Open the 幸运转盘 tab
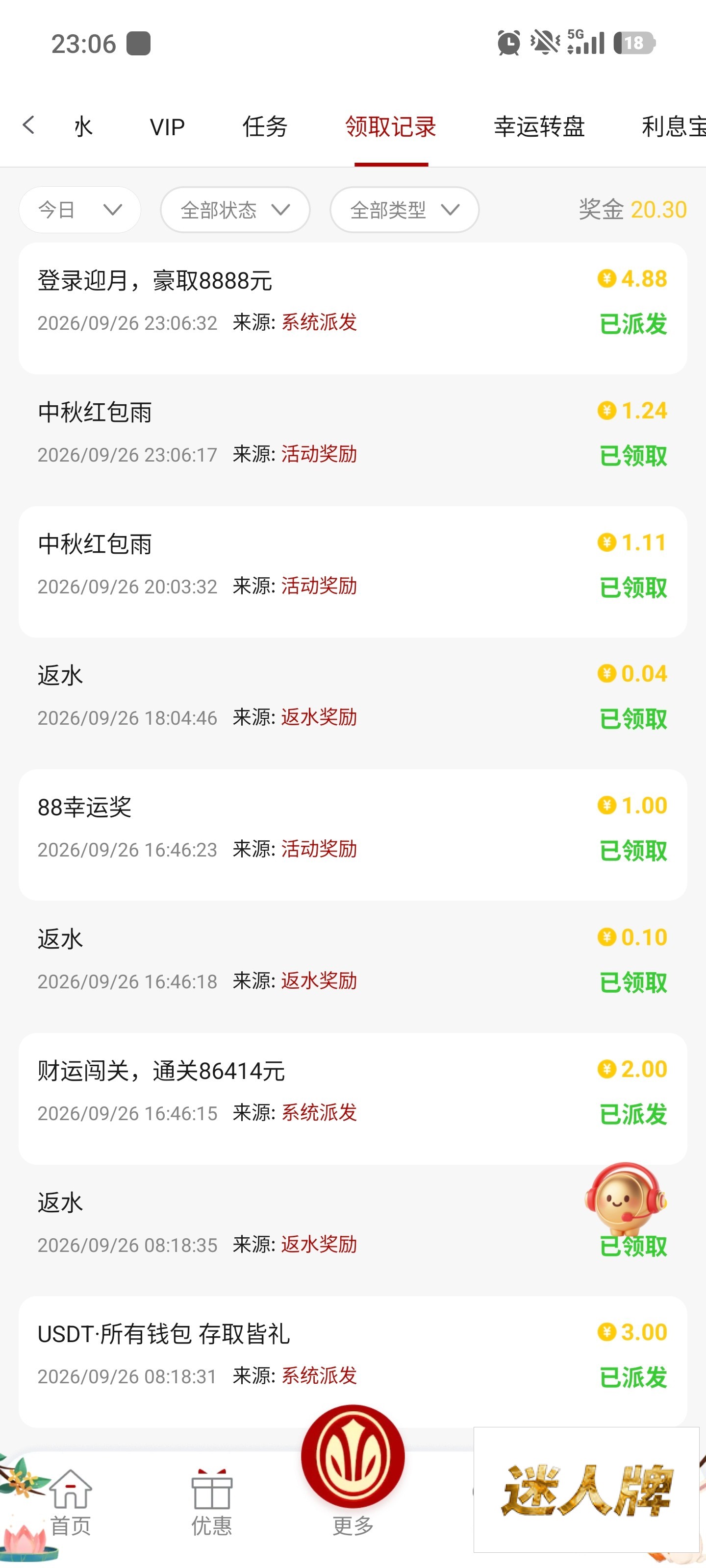Image resolution: width=706 pixels, height=1568 pixels. tap(539, 126)
